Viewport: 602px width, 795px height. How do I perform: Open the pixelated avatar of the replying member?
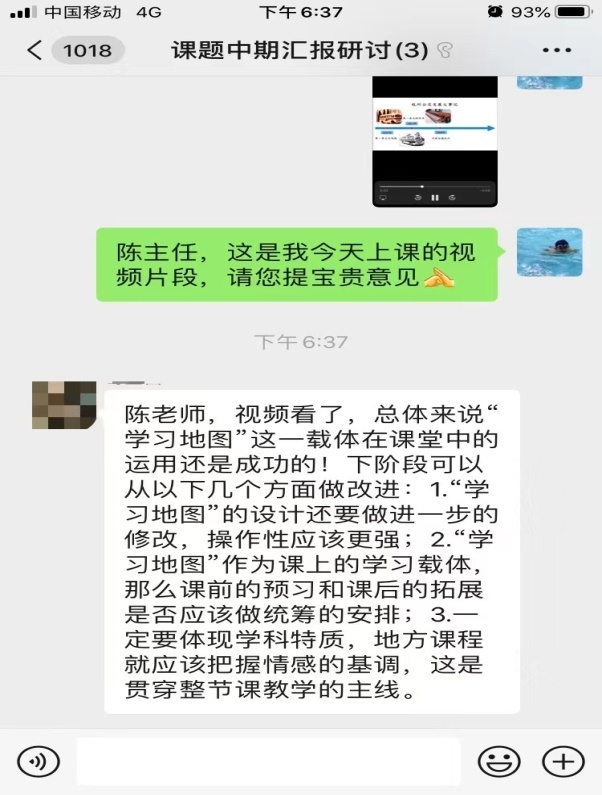(x=63, y=411)
